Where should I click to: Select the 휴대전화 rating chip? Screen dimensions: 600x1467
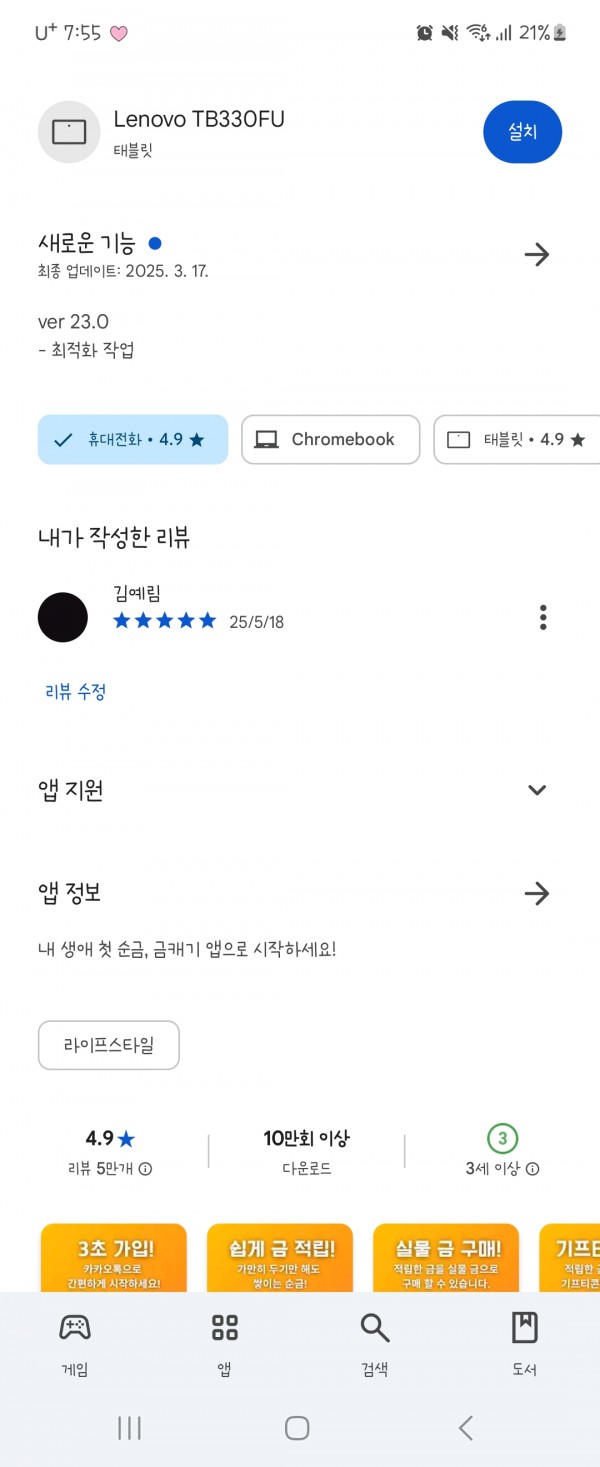point(133,440)
